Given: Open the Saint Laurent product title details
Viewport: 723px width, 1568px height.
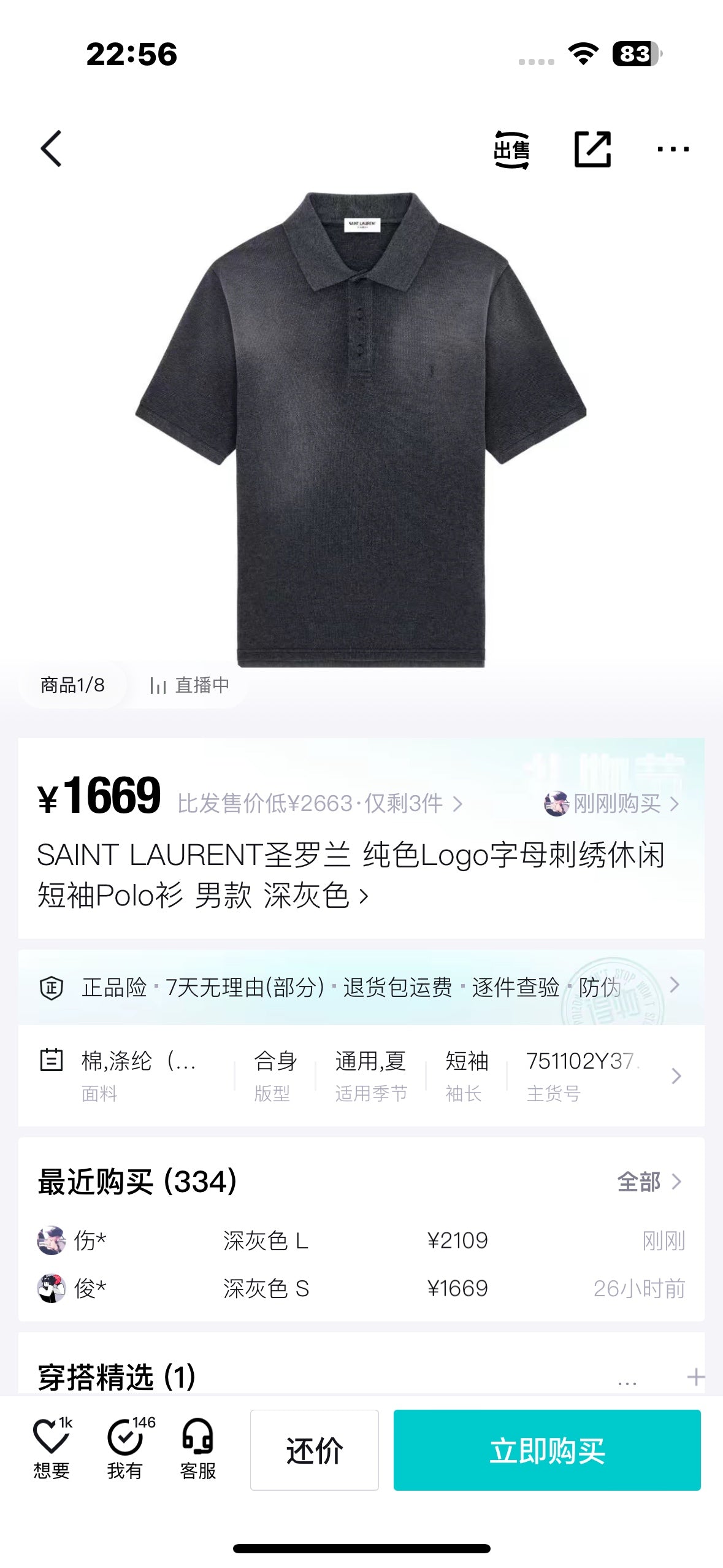Looking at the screenshot, I should pyautogui.click(x=350, y=875).
